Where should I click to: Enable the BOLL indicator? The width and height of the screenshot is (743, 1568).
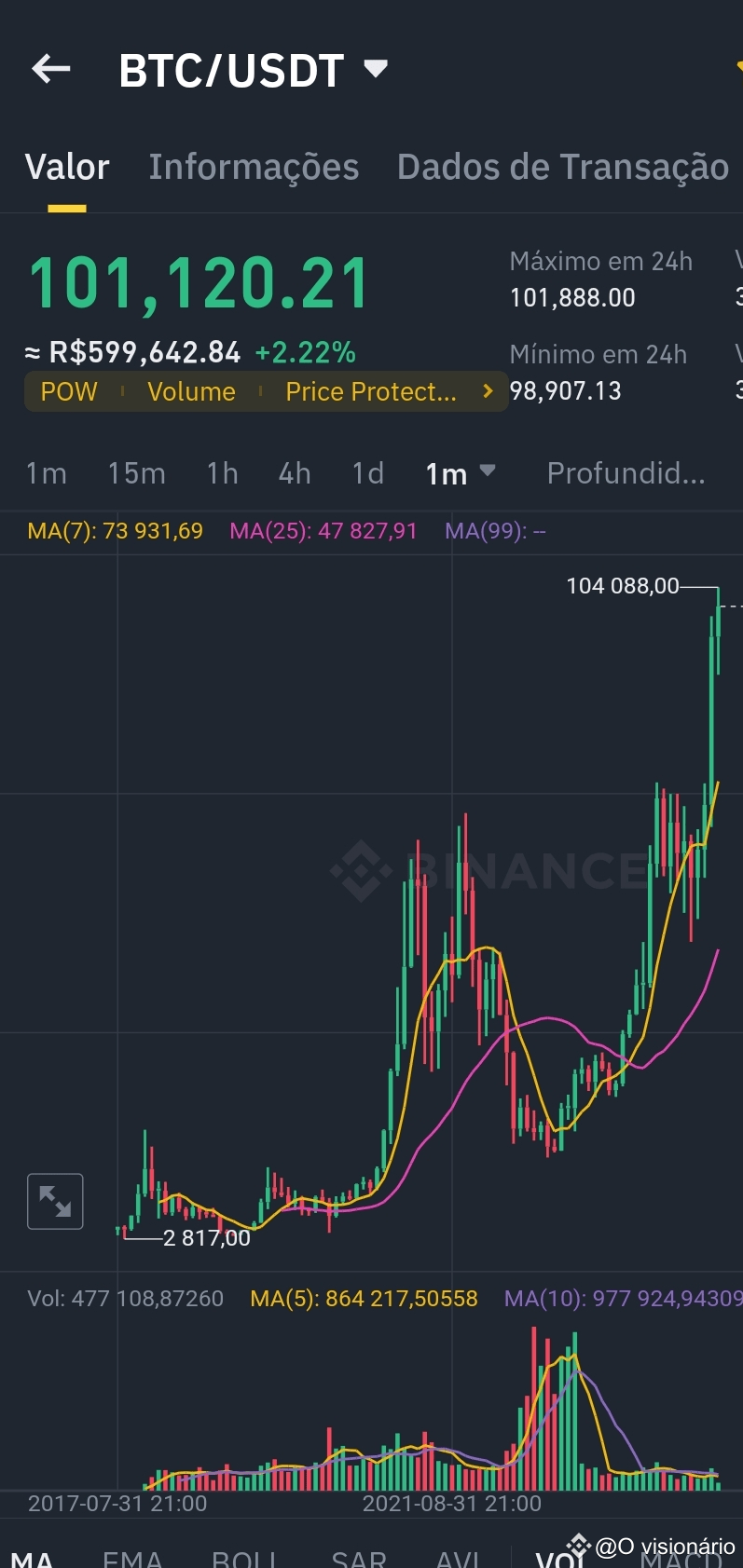coord(242,1556)
